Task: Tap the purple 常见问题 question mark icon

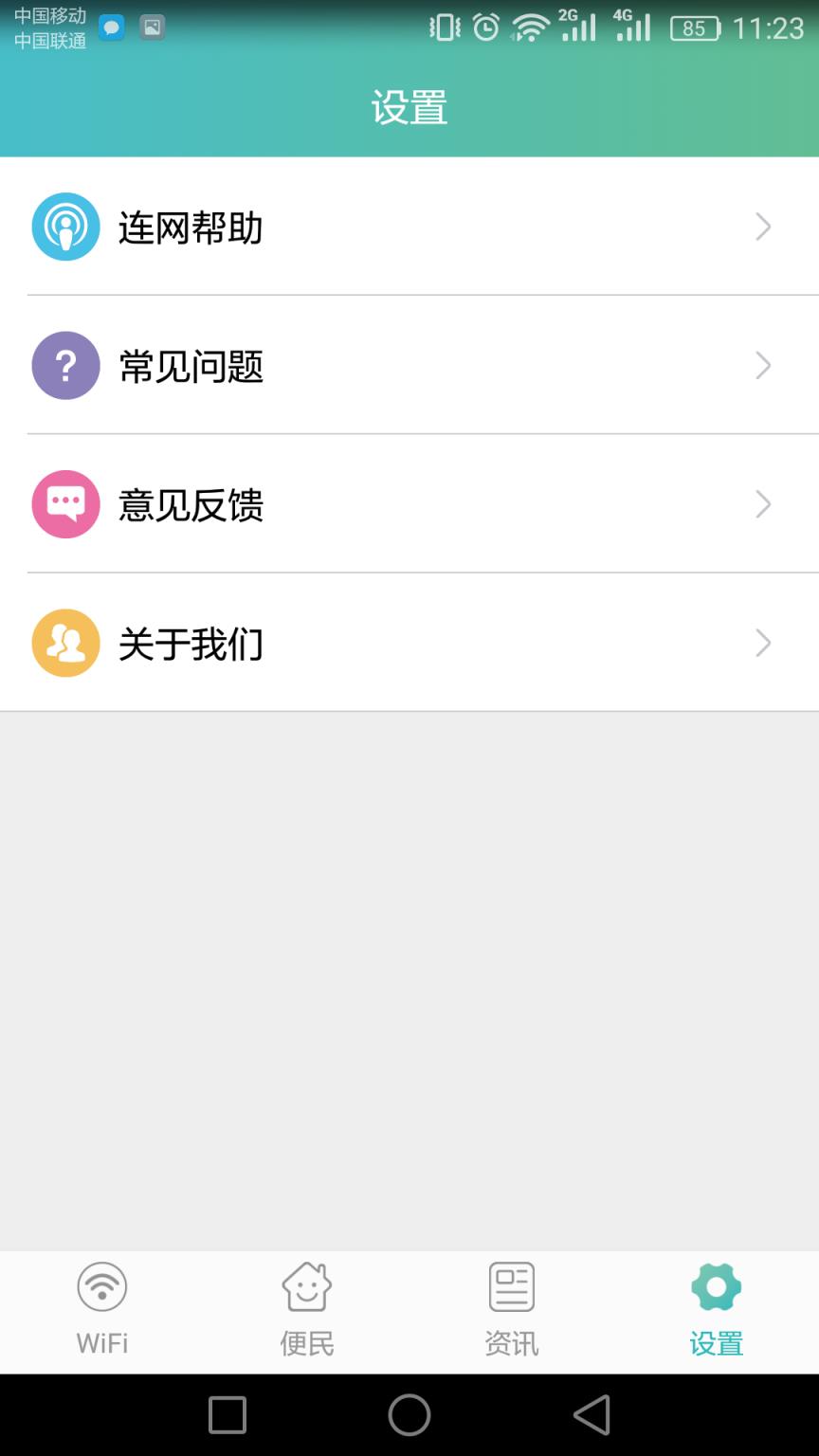Action: pos(65,365)
